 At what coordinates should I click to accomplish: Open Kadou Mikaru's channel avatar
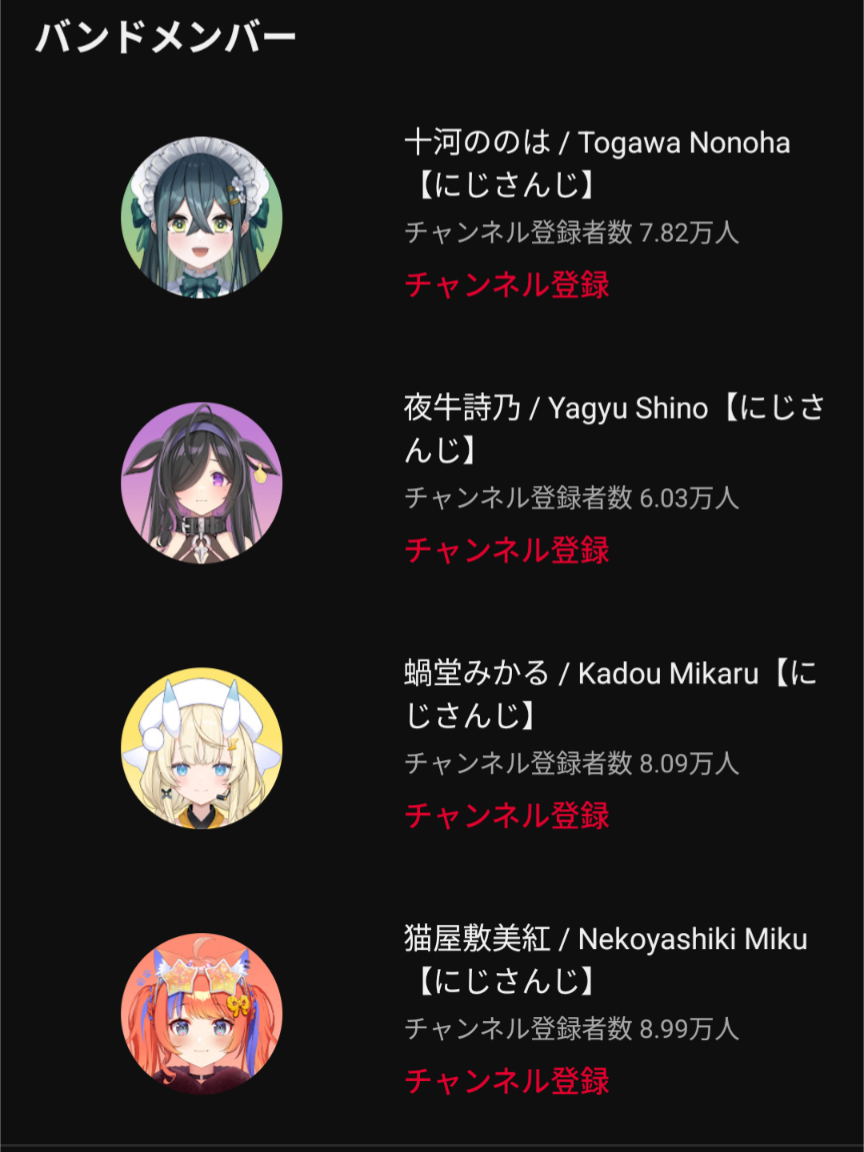[x=202, y=748]
